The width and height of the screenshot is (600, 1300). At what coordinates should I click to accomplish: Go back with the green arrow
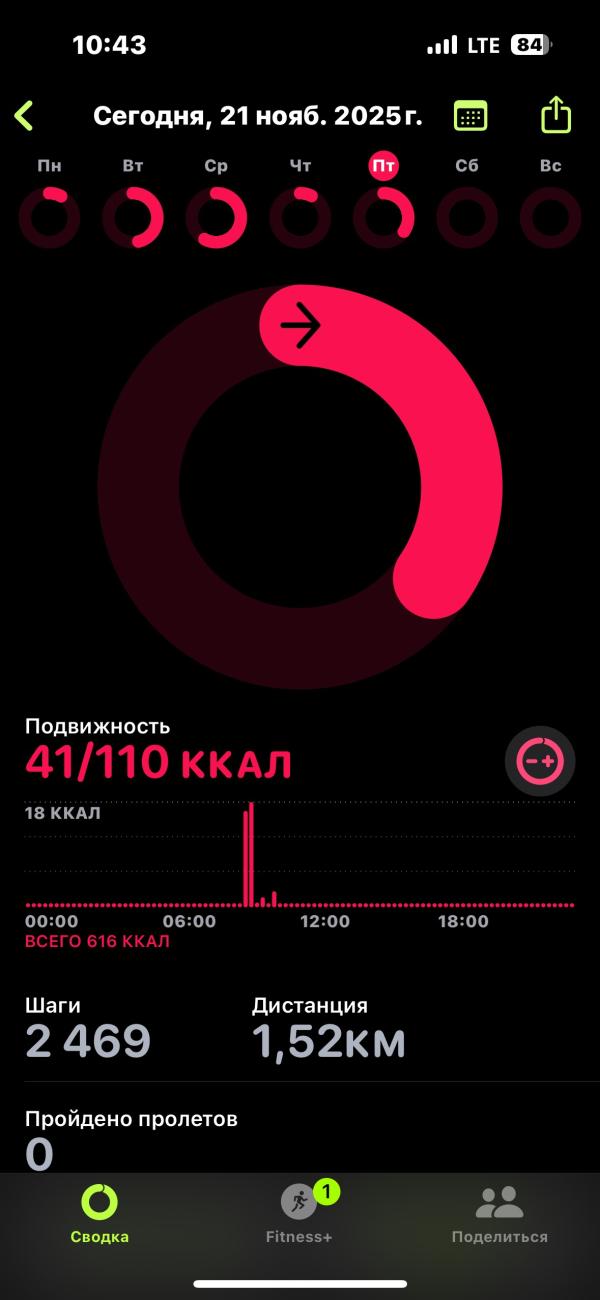[24, 116]
